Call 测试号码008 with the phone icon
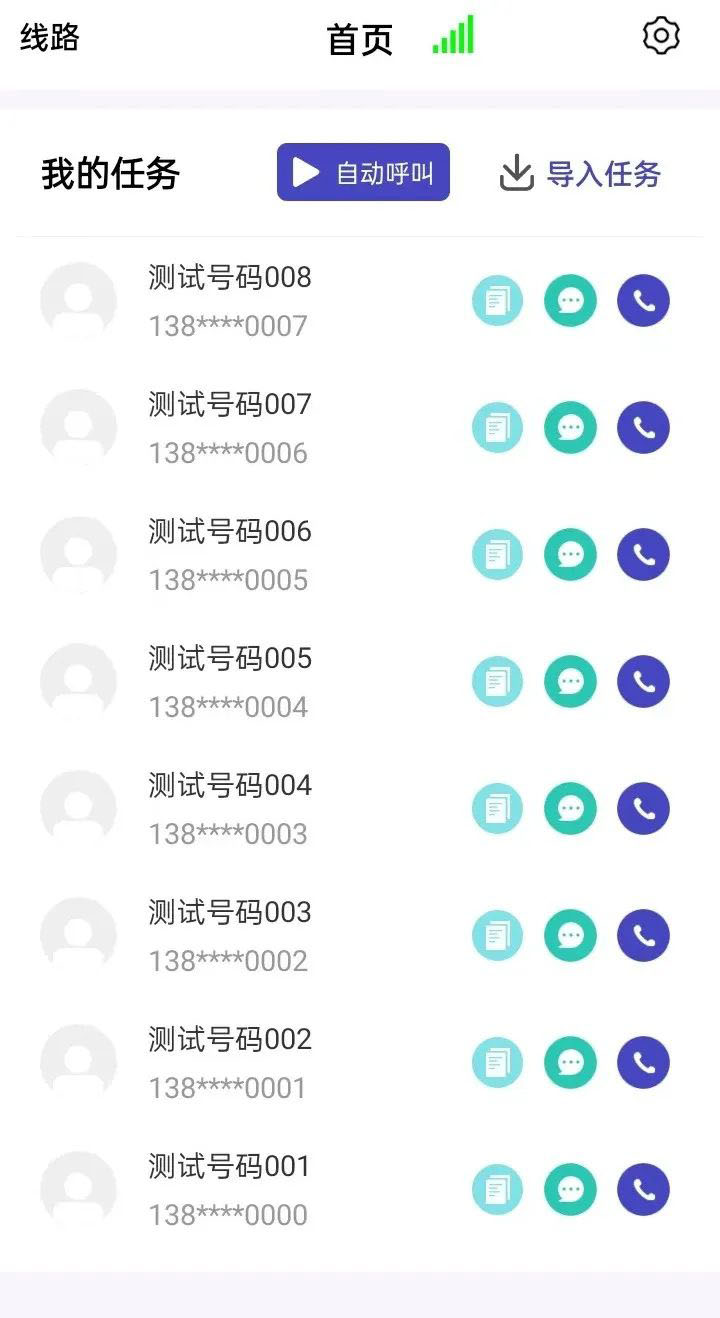 643,301
